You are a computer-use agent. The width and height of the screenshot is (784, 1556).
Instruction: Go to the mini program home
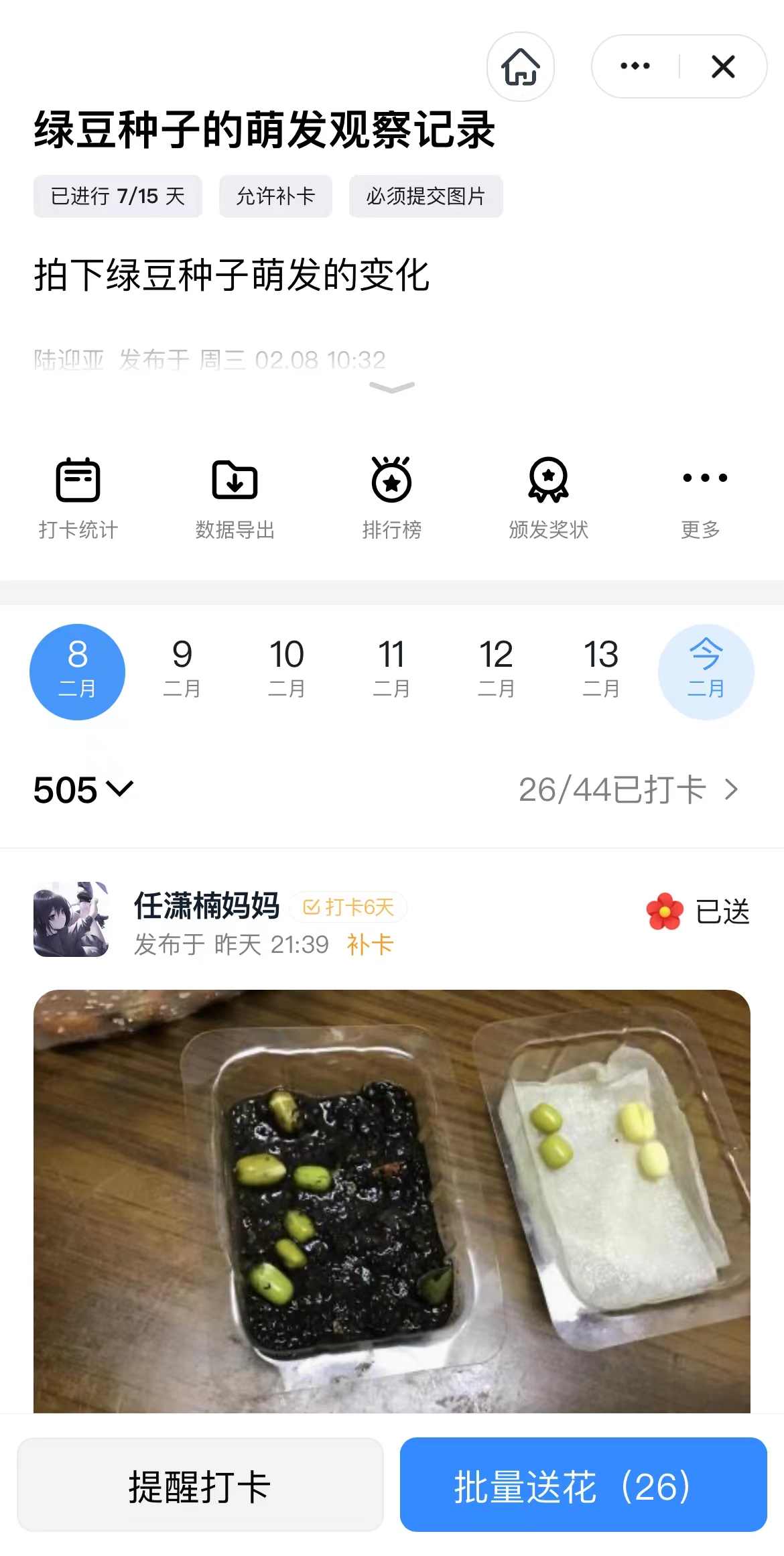[521, 67]
